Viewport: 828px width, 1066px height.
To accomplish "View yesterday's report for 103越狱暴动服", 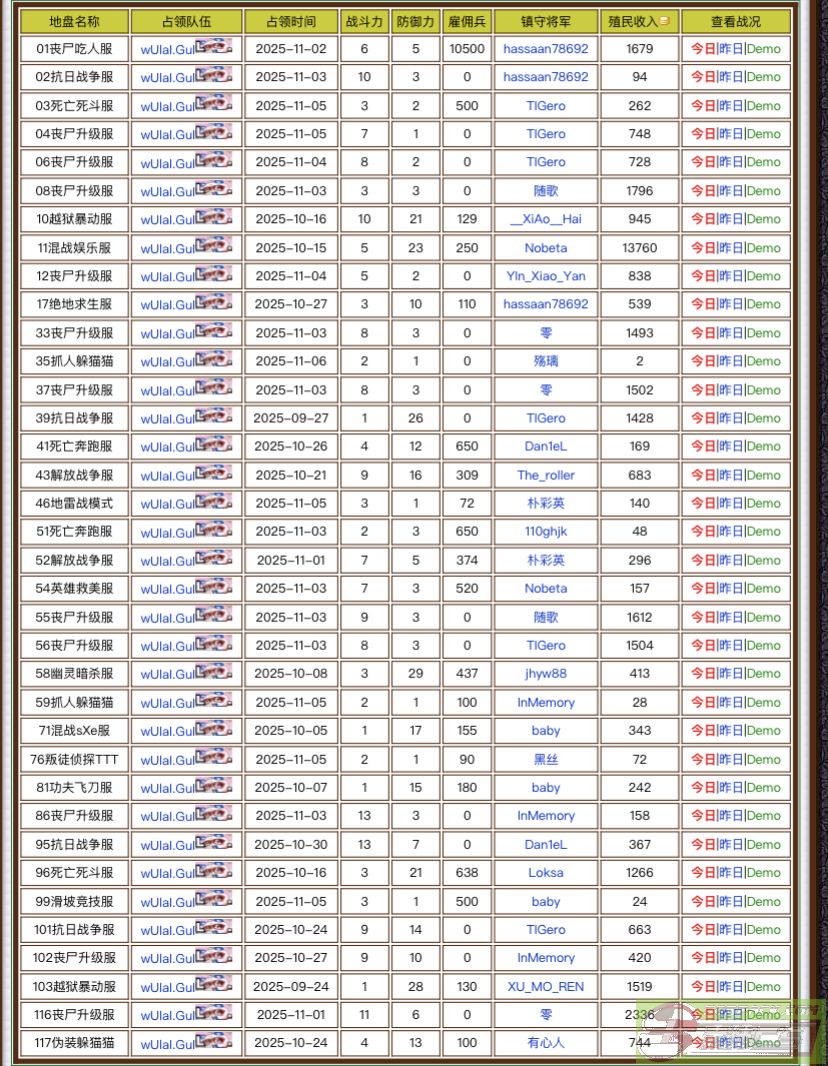I will click(x=732, y=986).
